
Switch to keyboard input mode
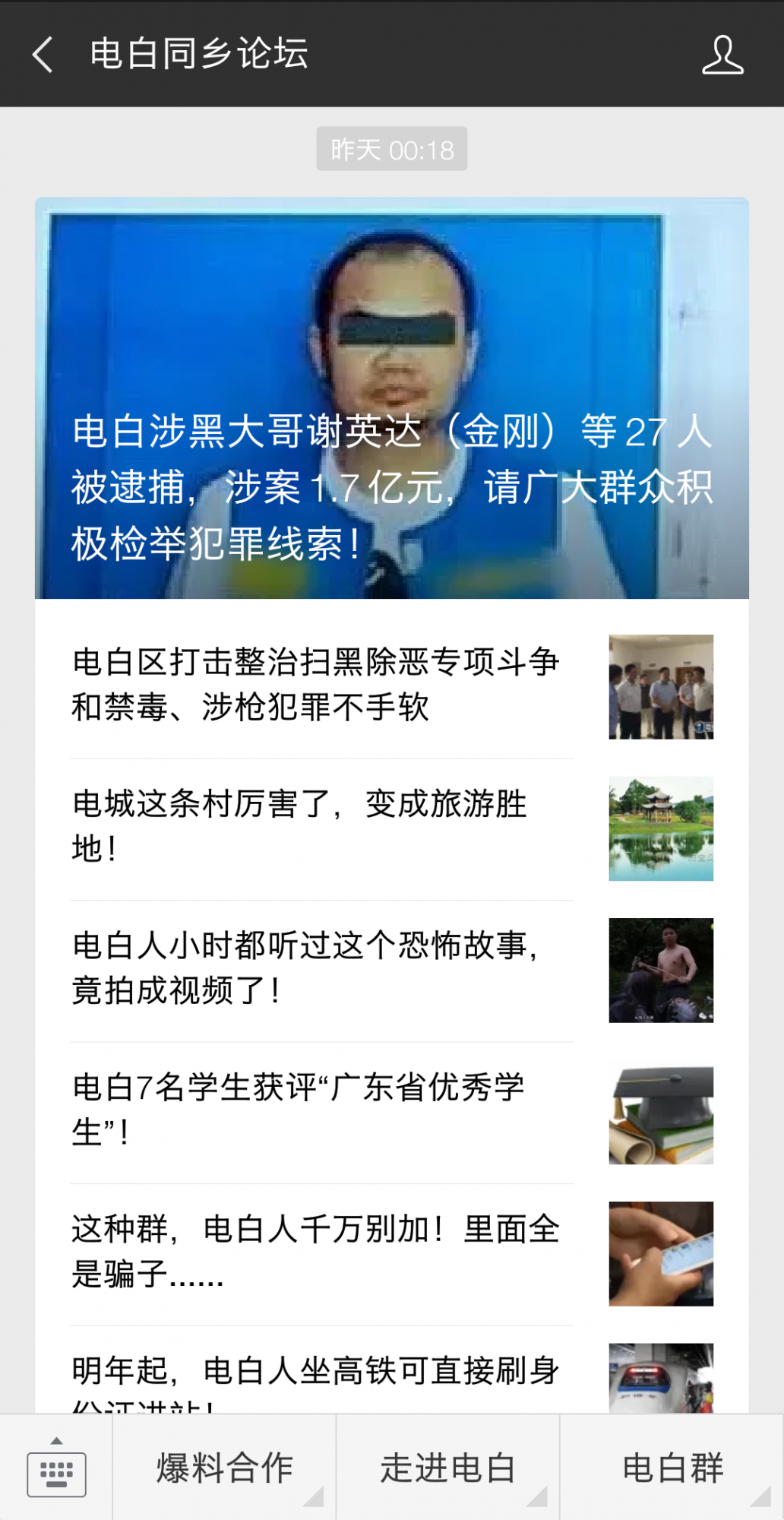tap(56, 1474)
